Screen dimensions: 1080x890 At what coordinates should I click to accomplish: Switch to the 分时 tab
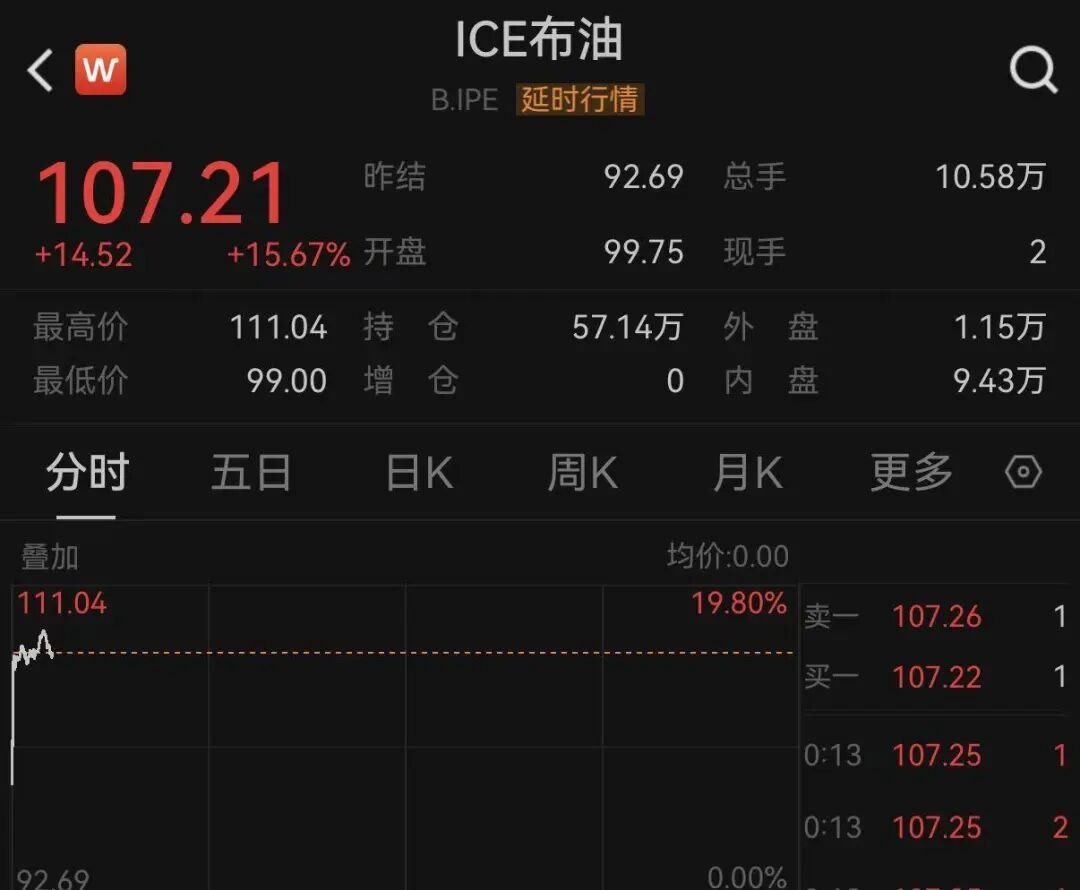(x=87, y=472)
